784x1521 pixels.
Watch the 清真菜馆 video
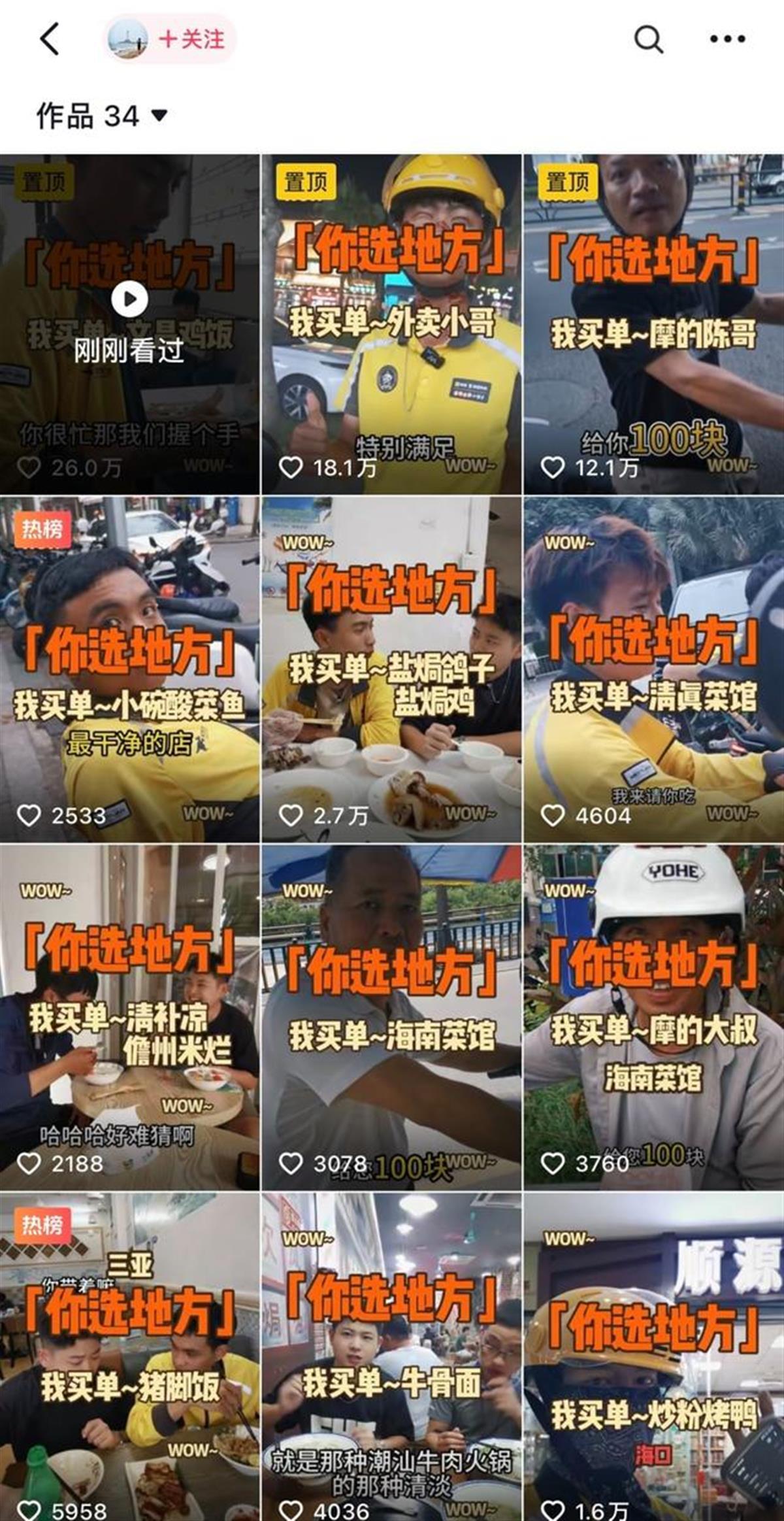(x=653, y=669)
